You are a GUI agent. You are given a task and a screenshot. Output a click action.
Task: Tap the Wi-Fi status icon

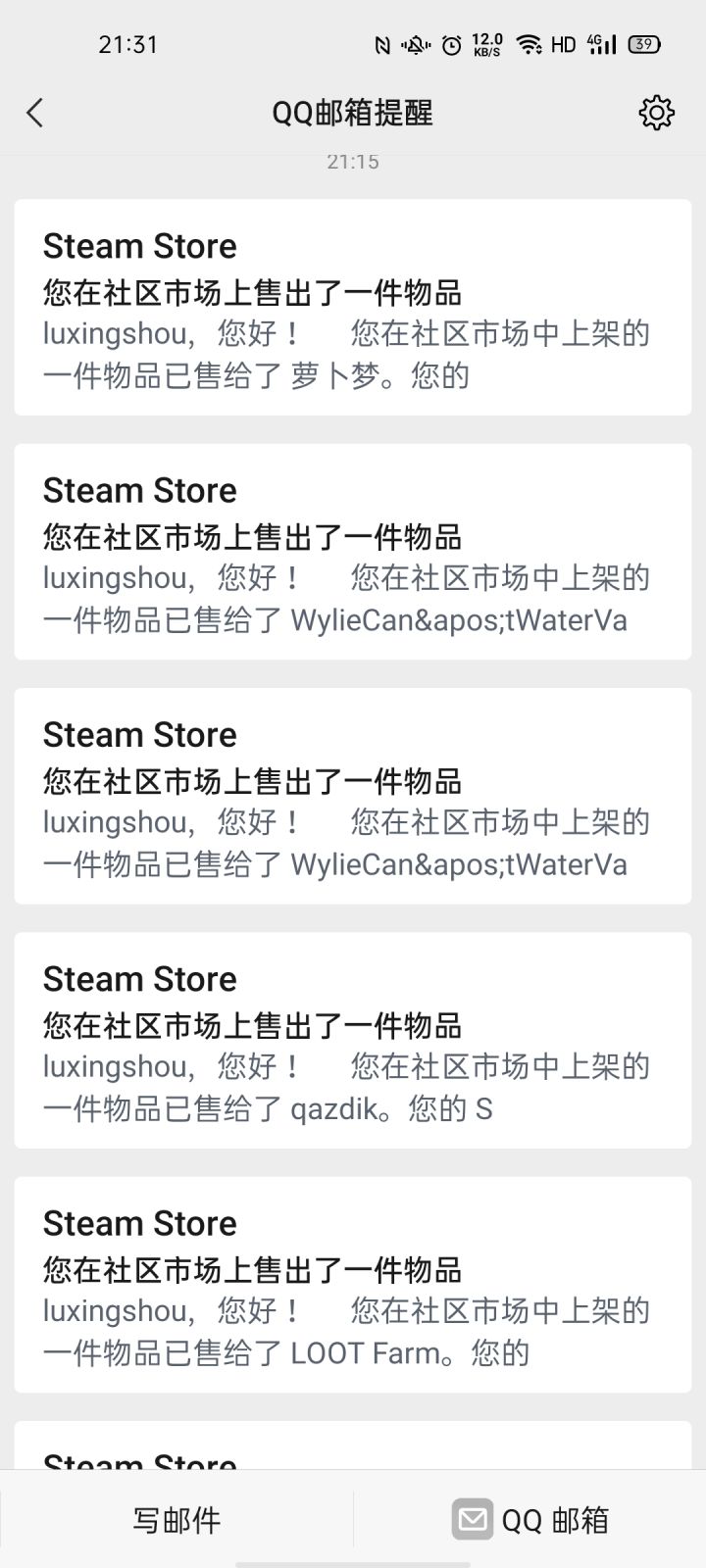[x=530, y=44]
